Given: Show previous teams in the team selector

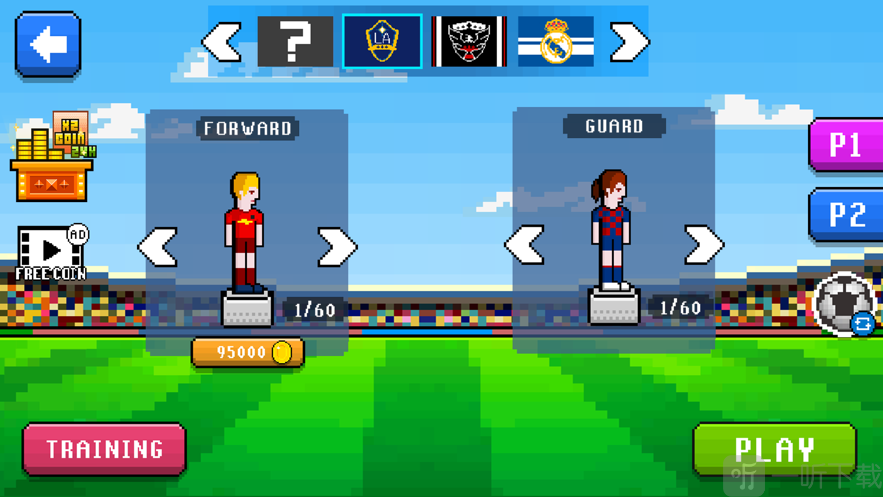Looking at the screenshot, I should pyautogui.click(x=221, y=42).
